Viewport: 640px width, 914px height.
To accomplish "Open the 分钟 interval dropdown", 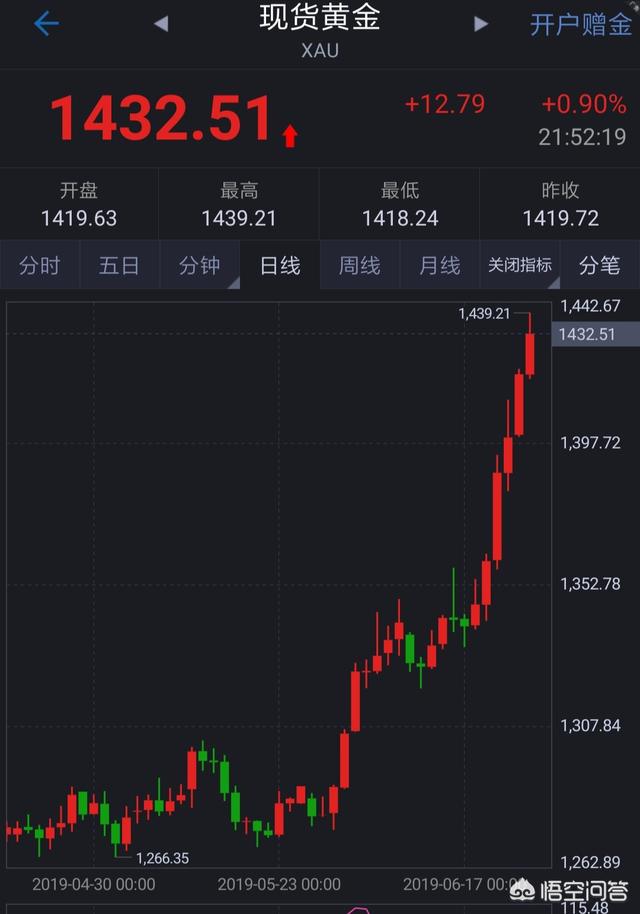I will click(200, 265).
